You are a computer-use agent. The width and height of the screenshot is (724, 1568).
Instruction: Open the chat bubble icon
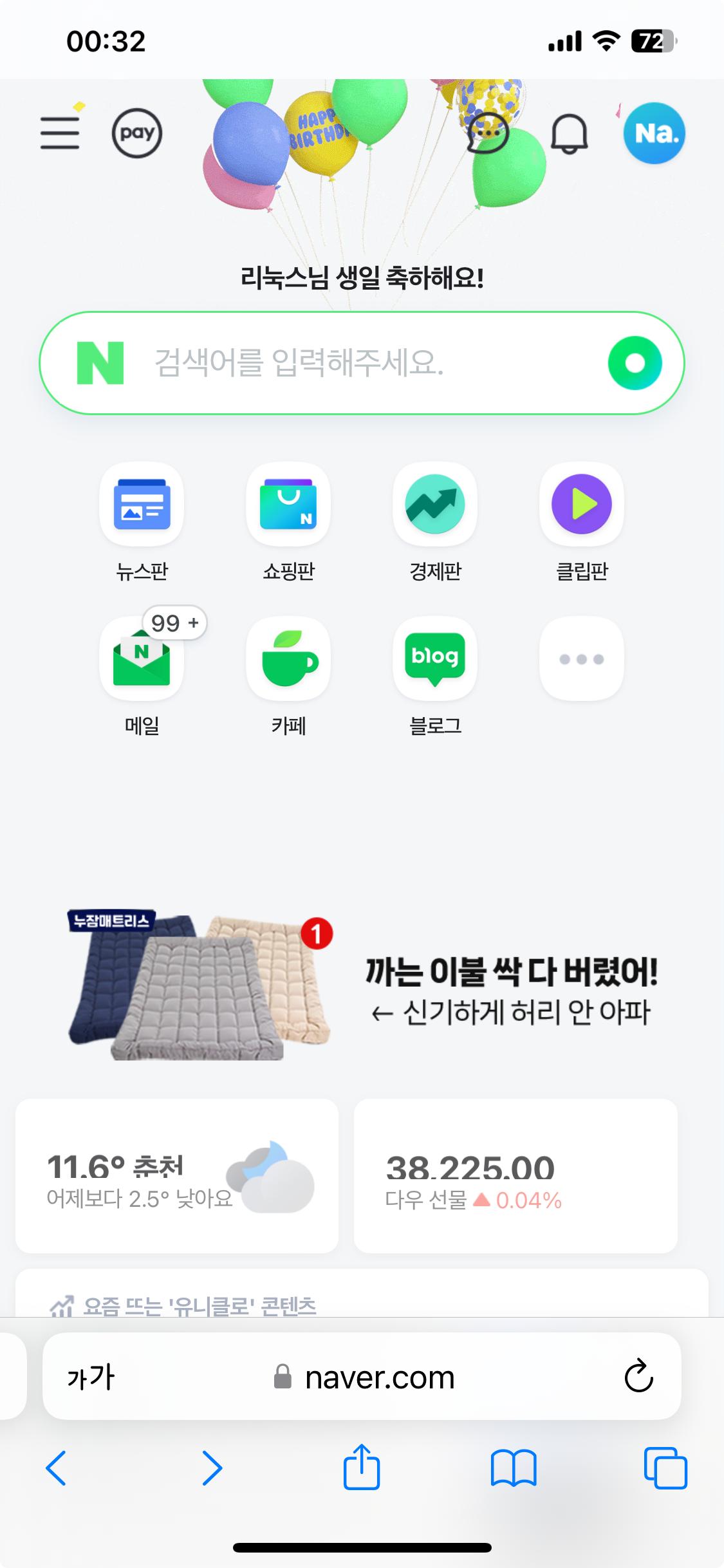point(488,133)
